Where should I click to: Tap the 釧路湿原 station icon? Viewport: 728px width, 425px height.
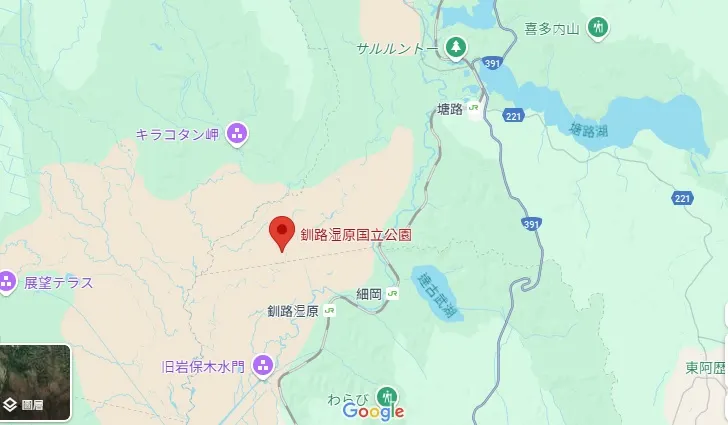(x=328, y=311)
